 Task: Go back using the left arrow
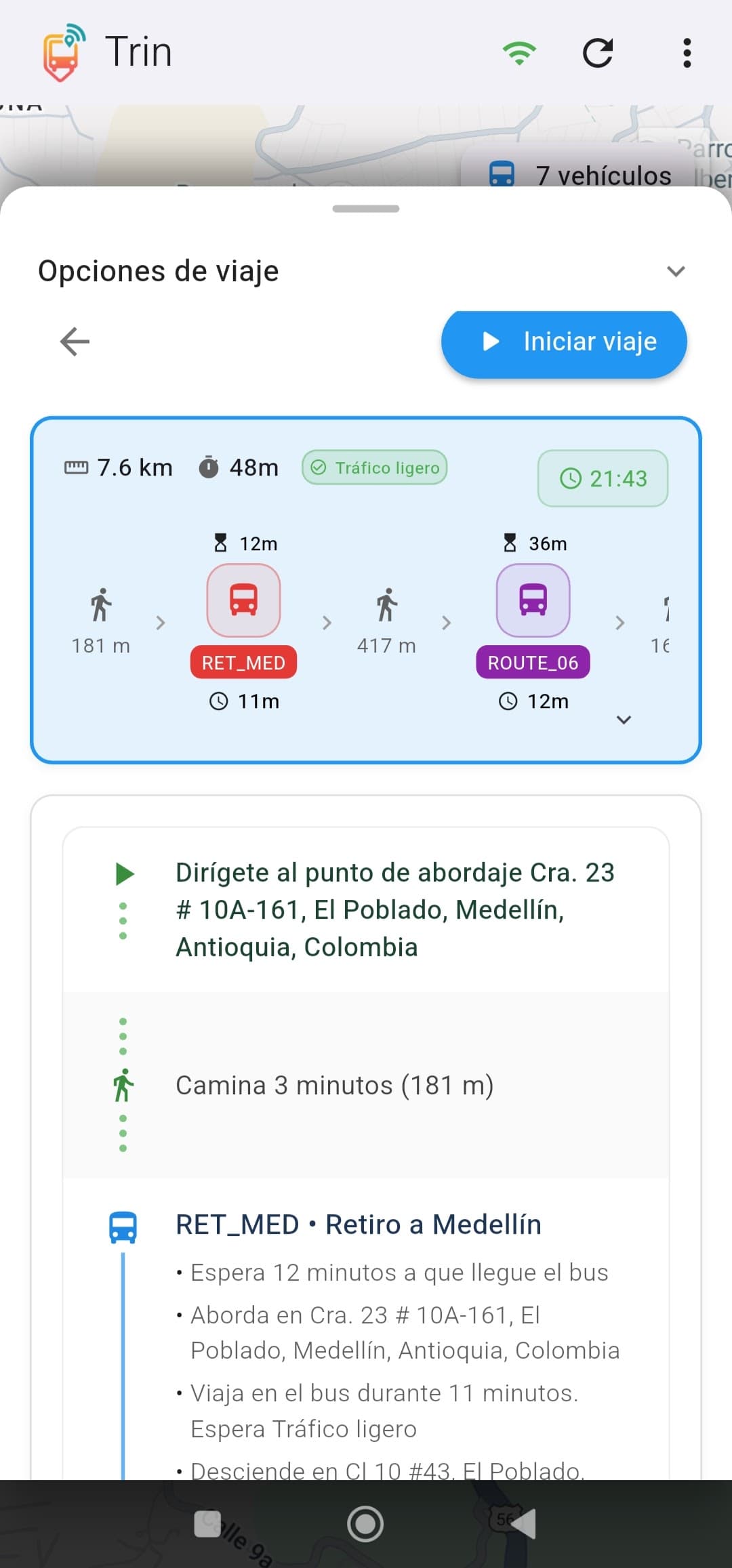[74, 342]
